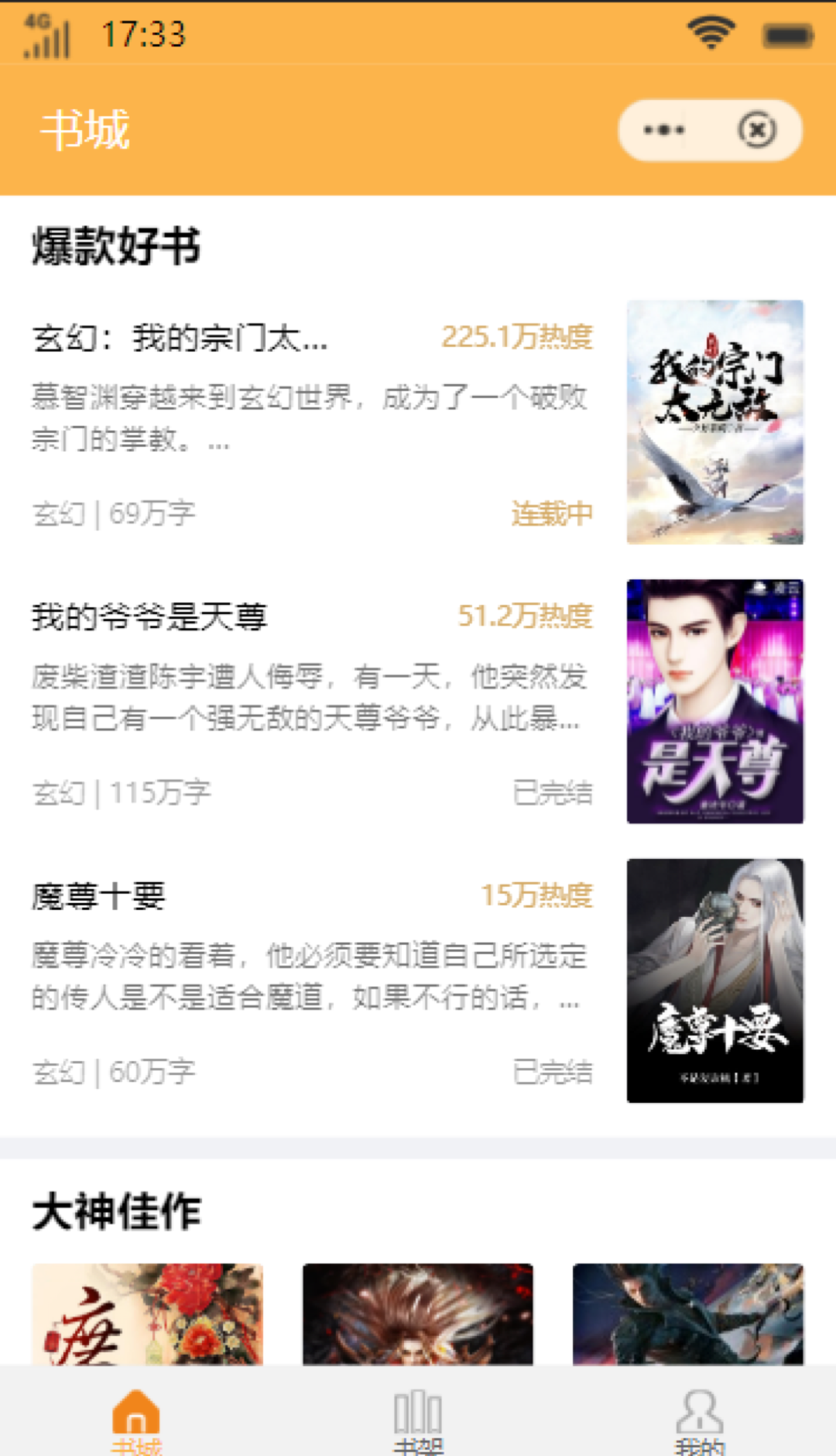Tap the 225.1万热度 popularity counter
The image size is (836, 1456).
point(516,338)
